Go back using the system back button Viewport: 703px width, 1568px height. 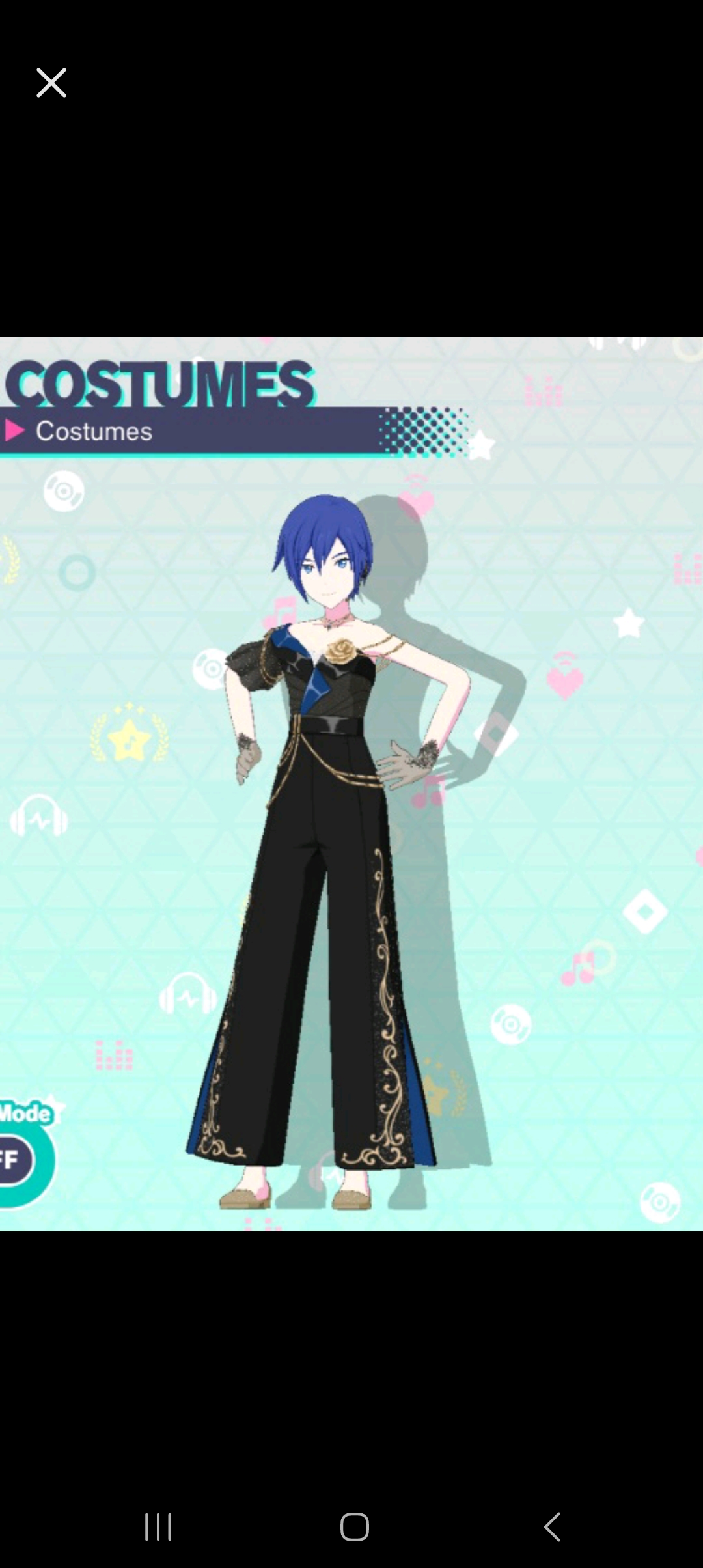coord(552,1526)
